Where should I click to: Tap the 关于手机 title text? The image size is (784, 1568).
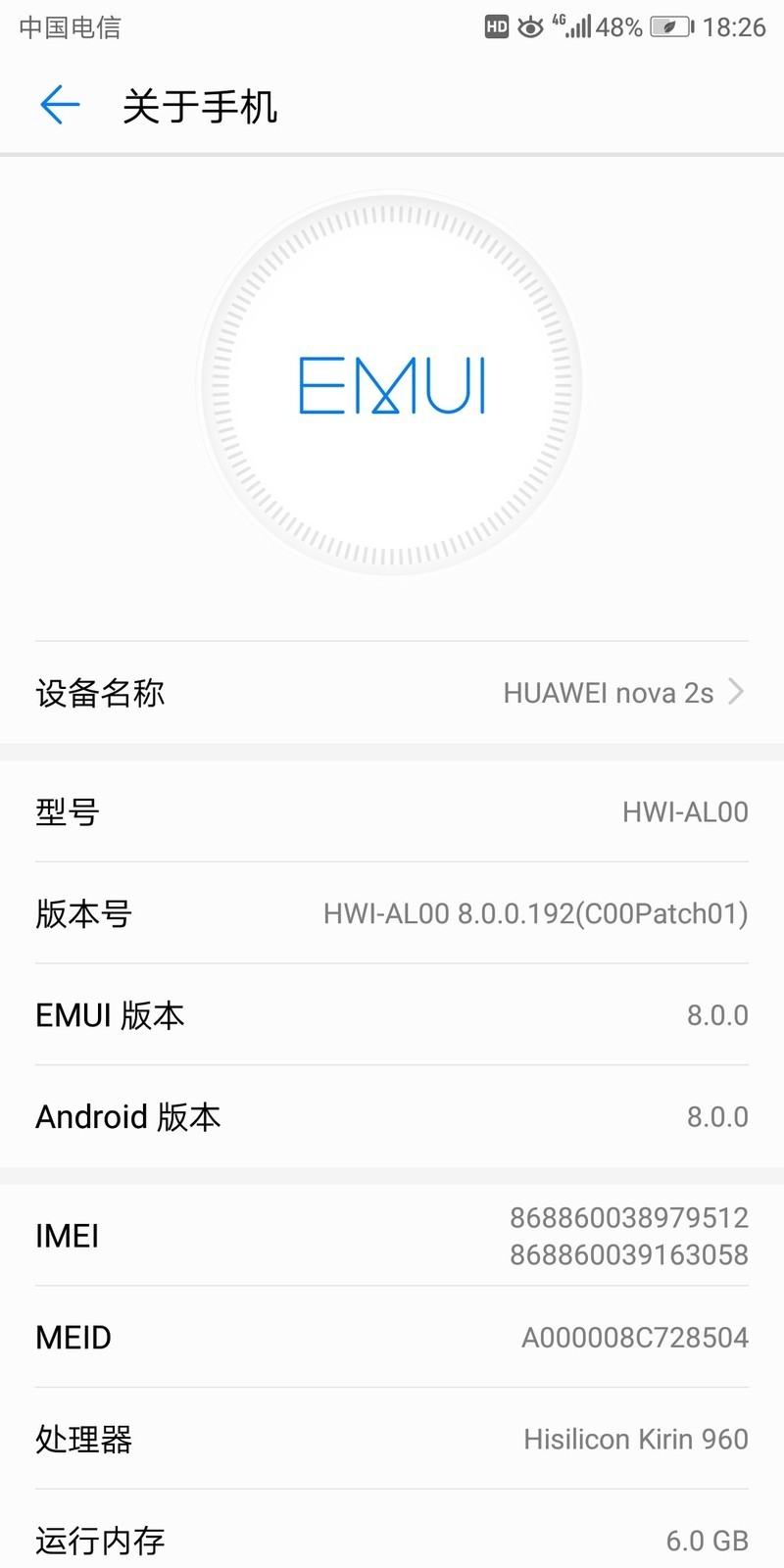200,108
